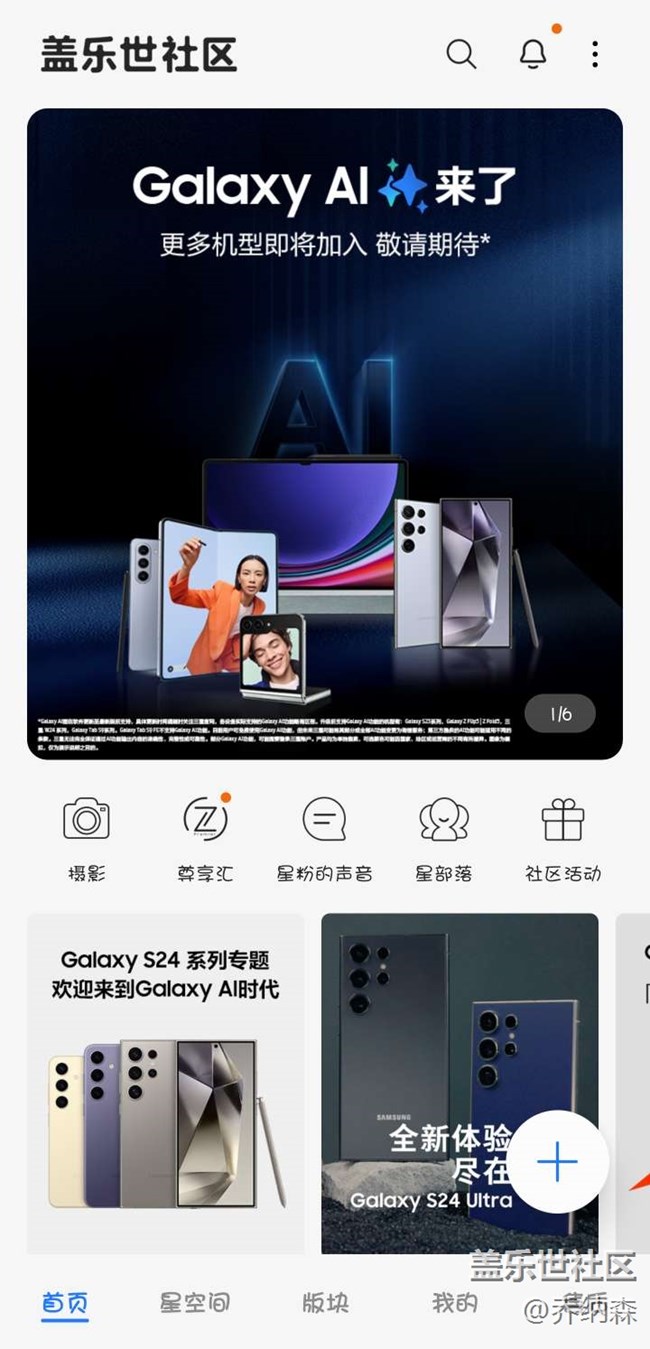Switch to the 版块 tab
The height and width of the screenshot is (1349, 650).
[325, 1303]
